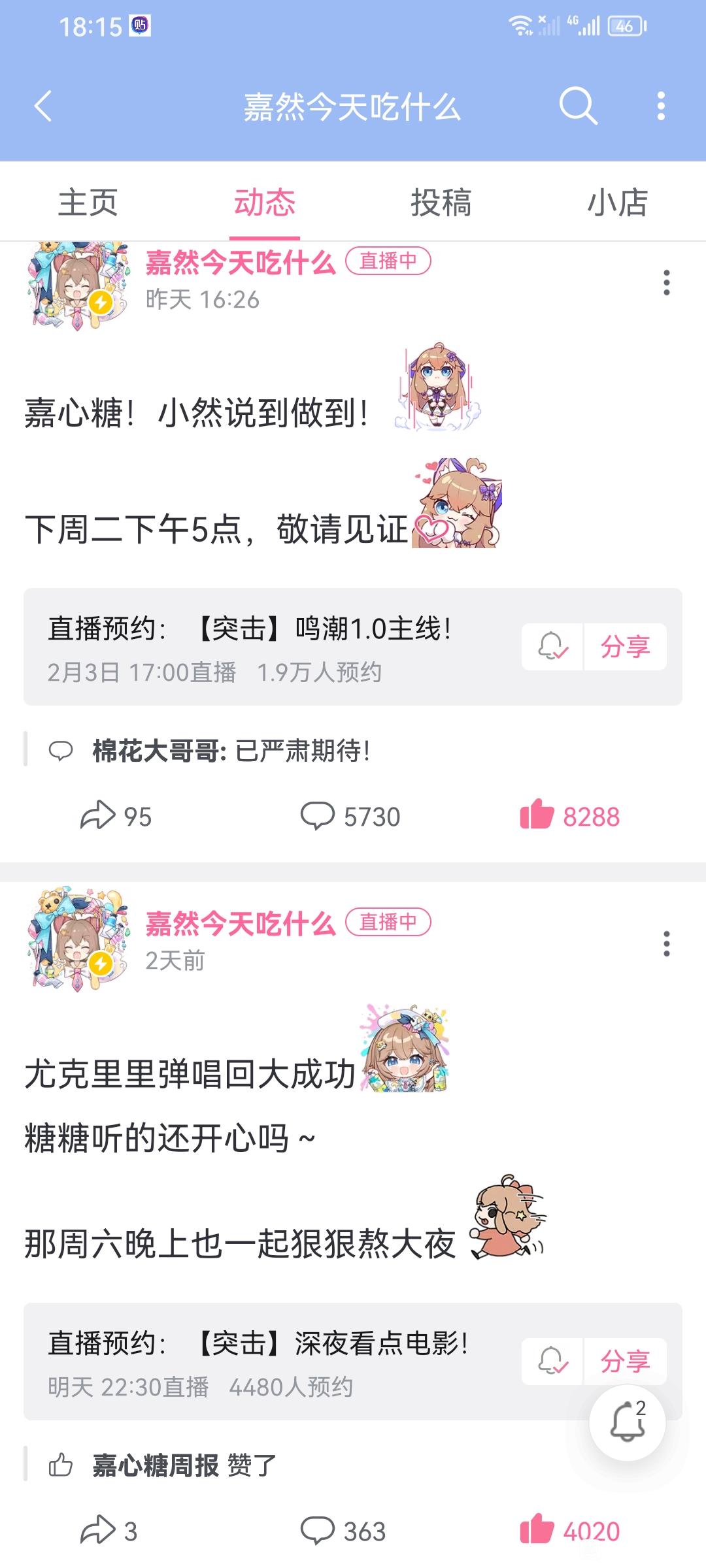Screen dimensions: 706x1568
Task: Switch to the 投稿 tab
Action: pyautogui.click(x=441, y=203)
